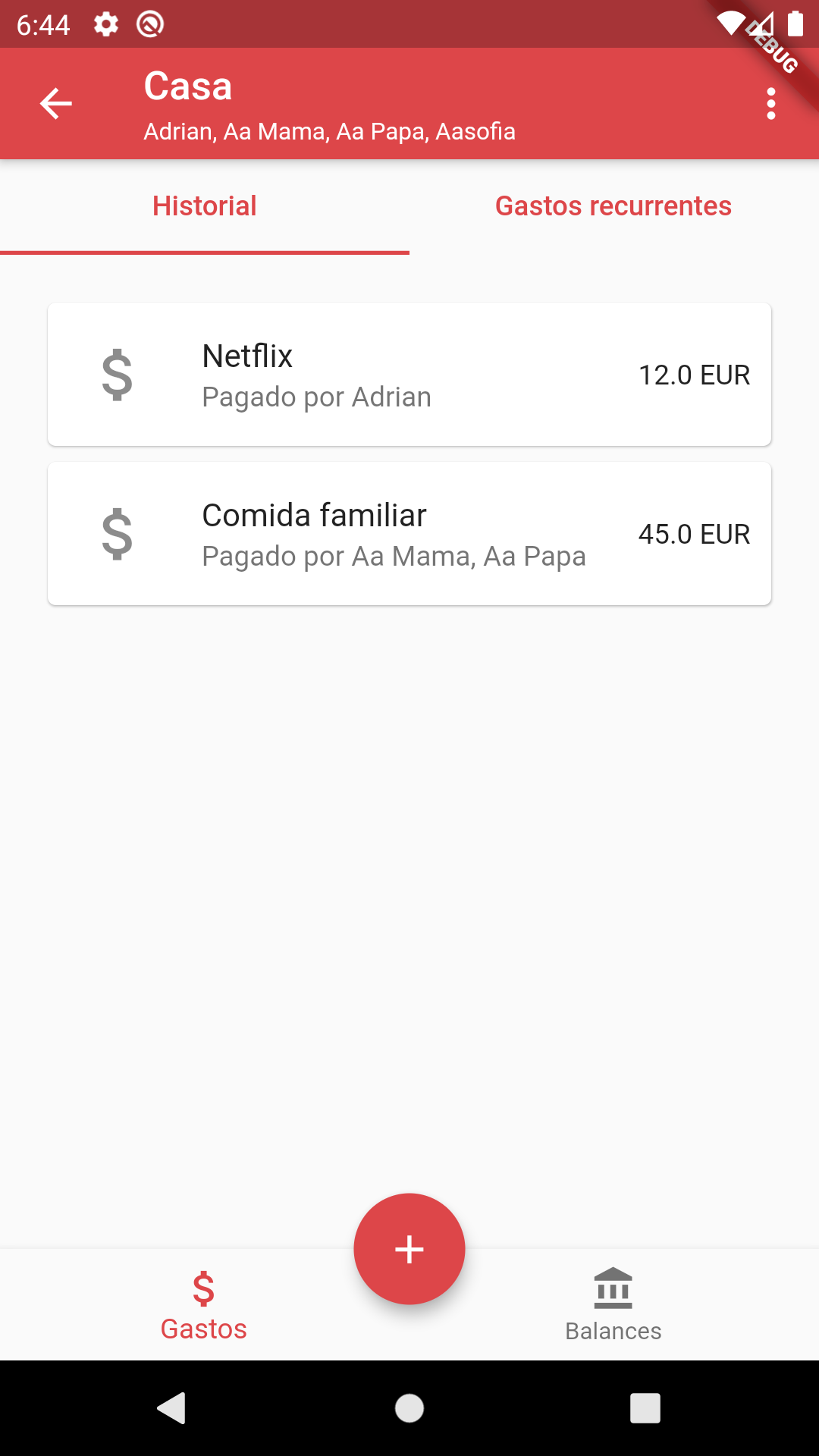
Task: Select the Gastos bottom tab
Action: coord(204,1306)
